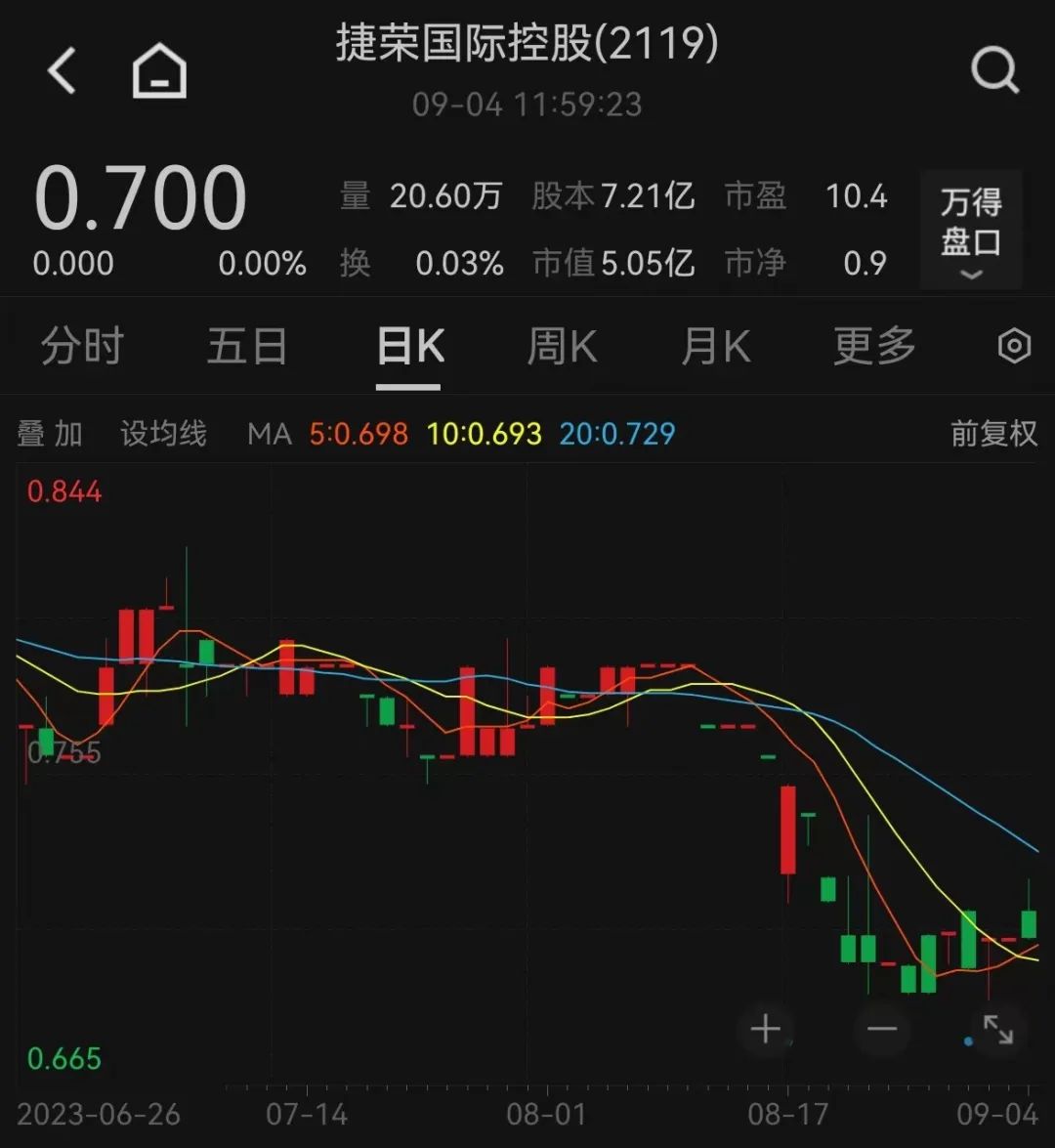The width and height of the screenshot is (1055, 1148).
Task: Expand the 万得盘口 chevron
Action: pyautogui.click(x=969, y=276)
